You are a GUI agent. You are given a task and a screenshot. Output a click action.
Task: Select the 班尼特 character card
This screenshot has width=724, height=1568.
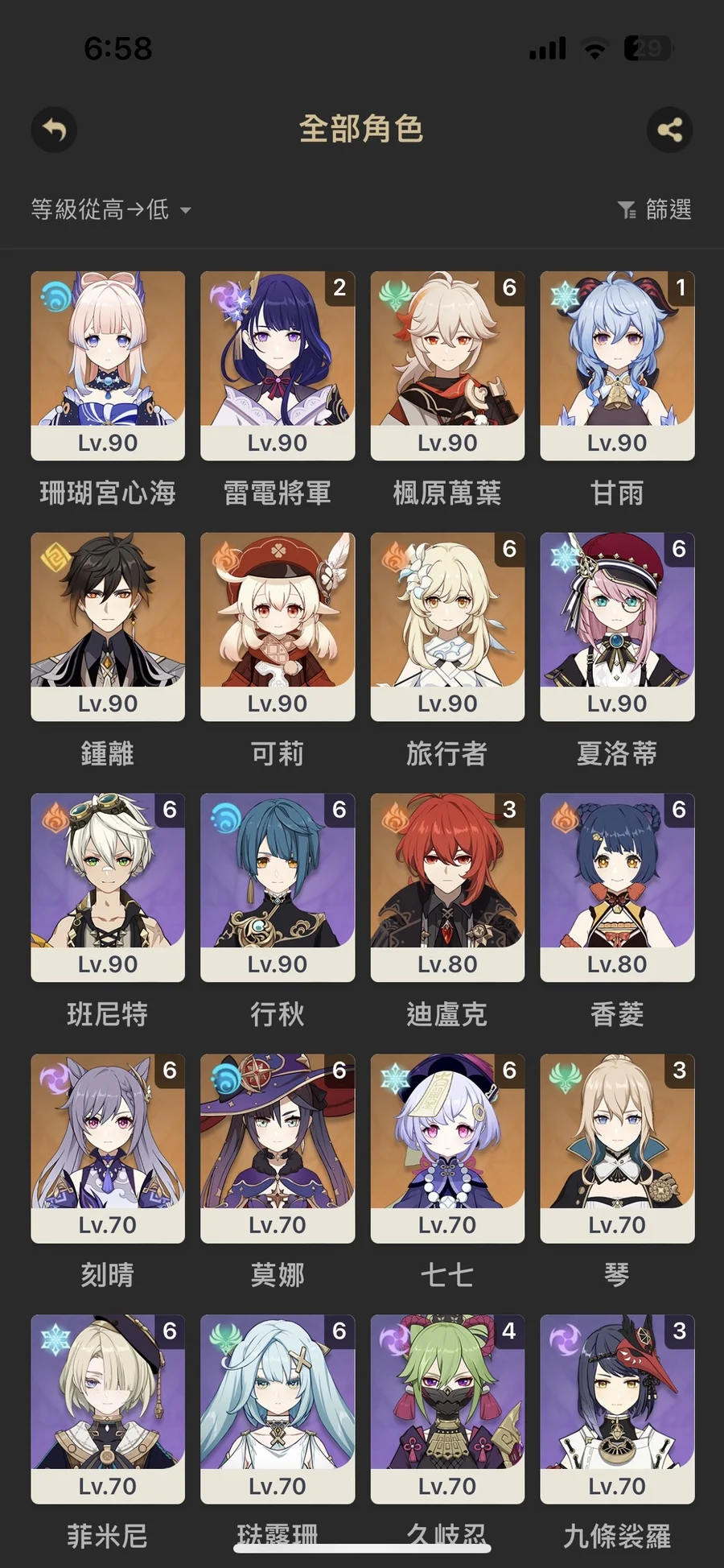(x=108, y=888)
